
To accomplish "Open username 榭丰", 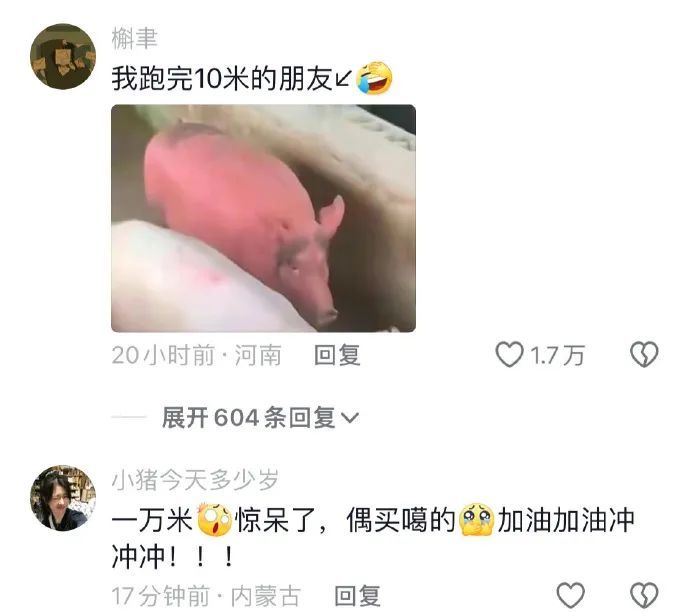I will coord(134,39).
